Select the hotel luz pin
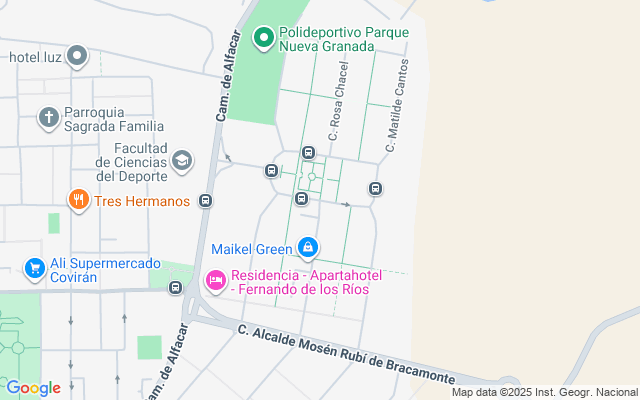Image resolution: width=640 pixels, height=400 pixels. coord(79,55)
